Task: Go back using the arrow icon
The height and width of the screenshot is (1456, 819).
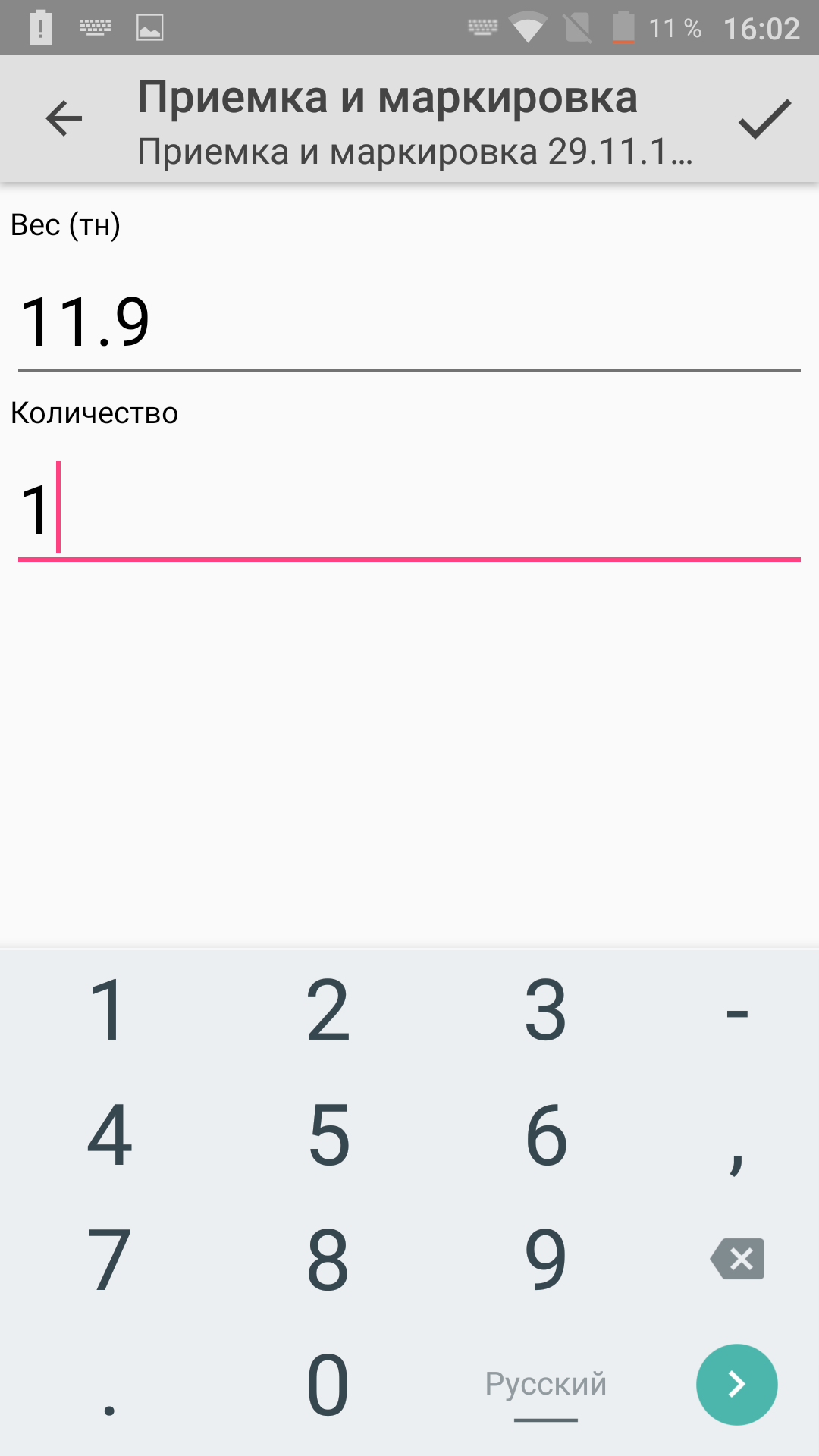Action: pyautogui.click(x=64, y=118)
